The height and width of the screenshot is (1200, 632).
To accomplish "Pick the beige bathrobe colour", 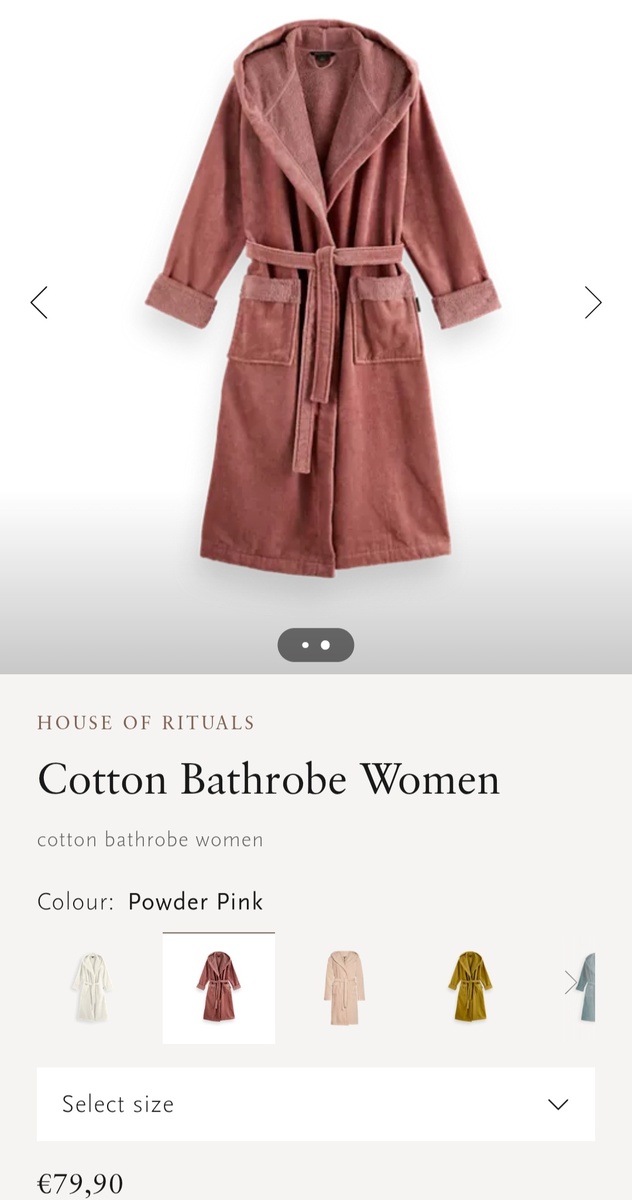I will coord(344,988).
